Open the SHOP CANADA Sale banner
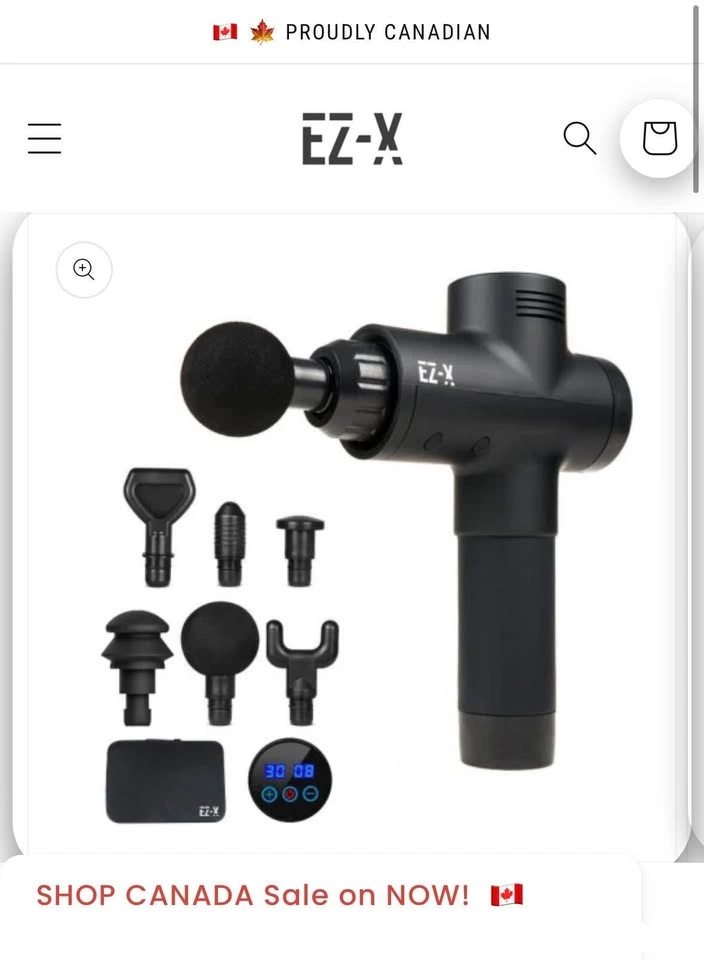704x960 pixels. 280,895
